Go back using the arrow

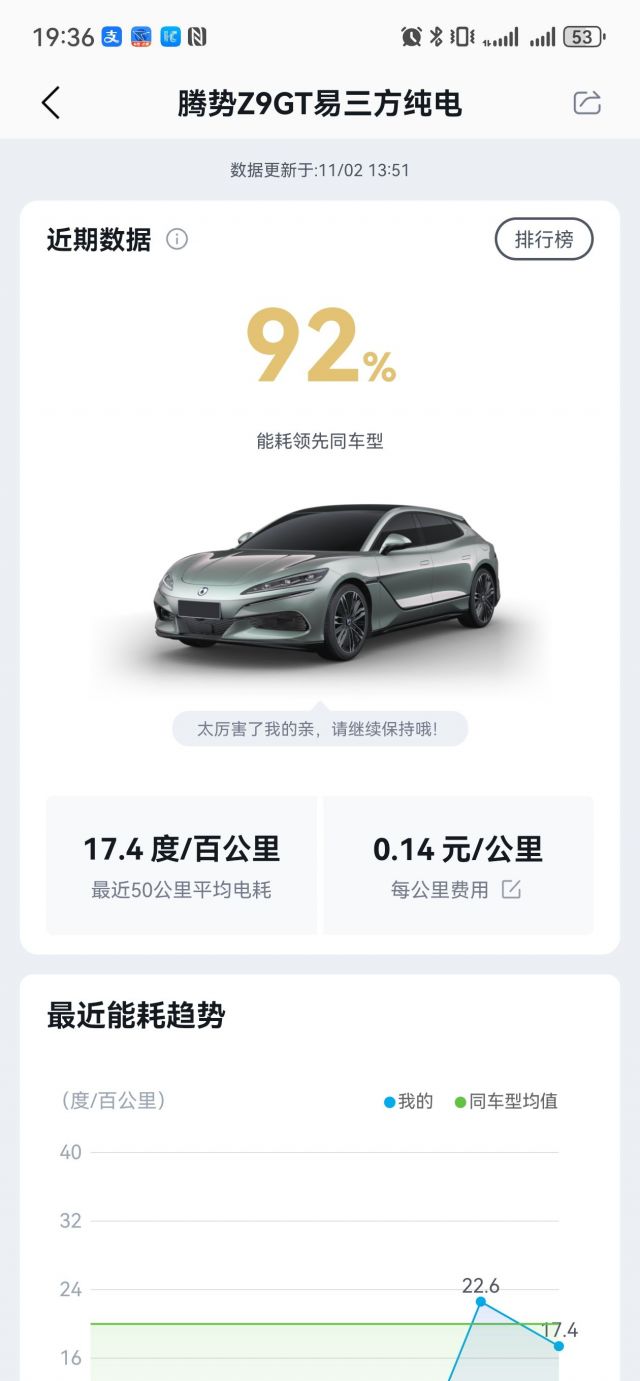coord(51,103)
